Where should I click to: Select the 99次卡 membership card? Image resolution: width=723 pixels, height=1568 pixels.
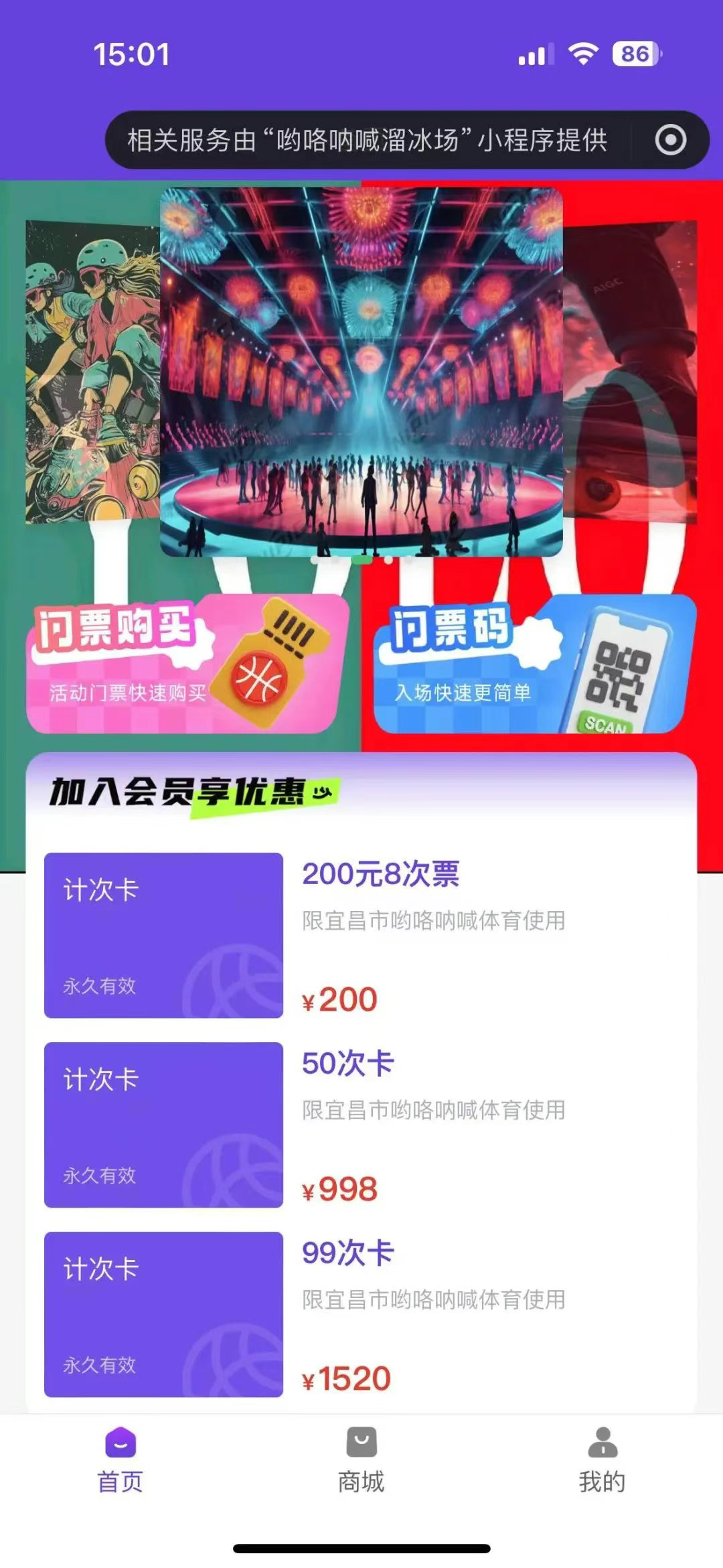point(361,1314)
